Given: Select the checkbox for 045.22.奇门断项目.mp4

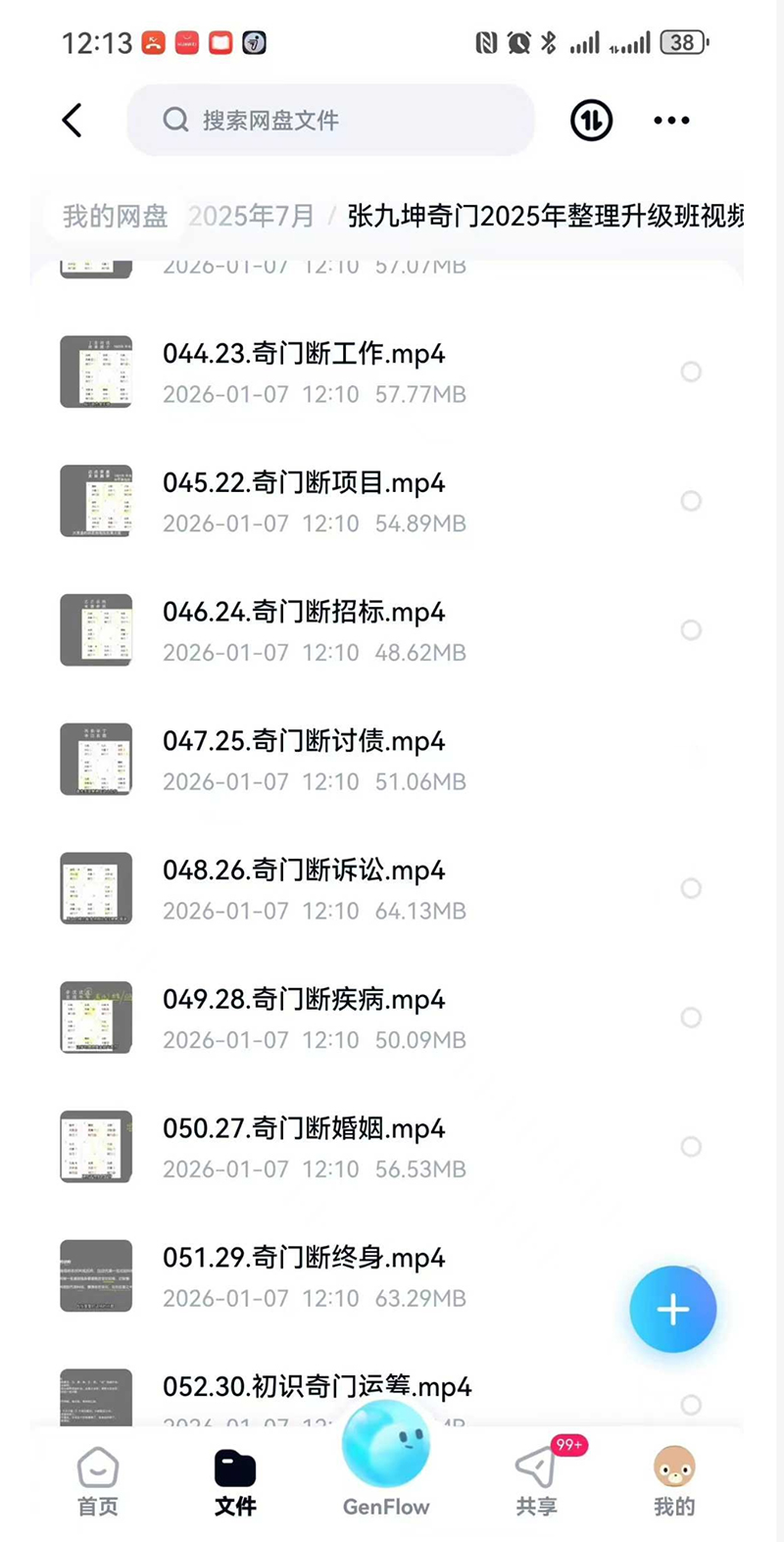Looking at the screenshot, I should (x=691, y=501).
